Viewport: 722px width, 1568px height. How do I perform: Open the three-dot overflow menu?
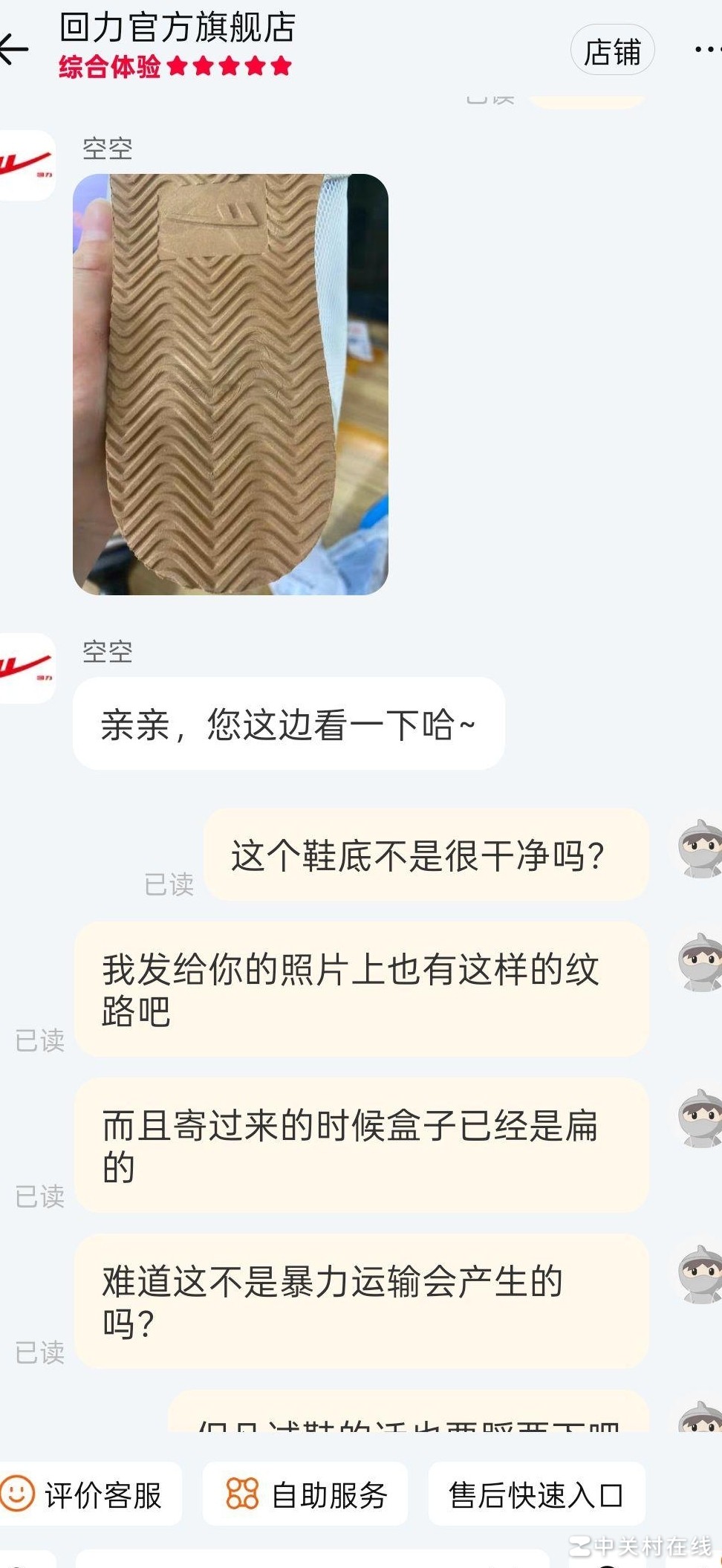pos(706,50)
